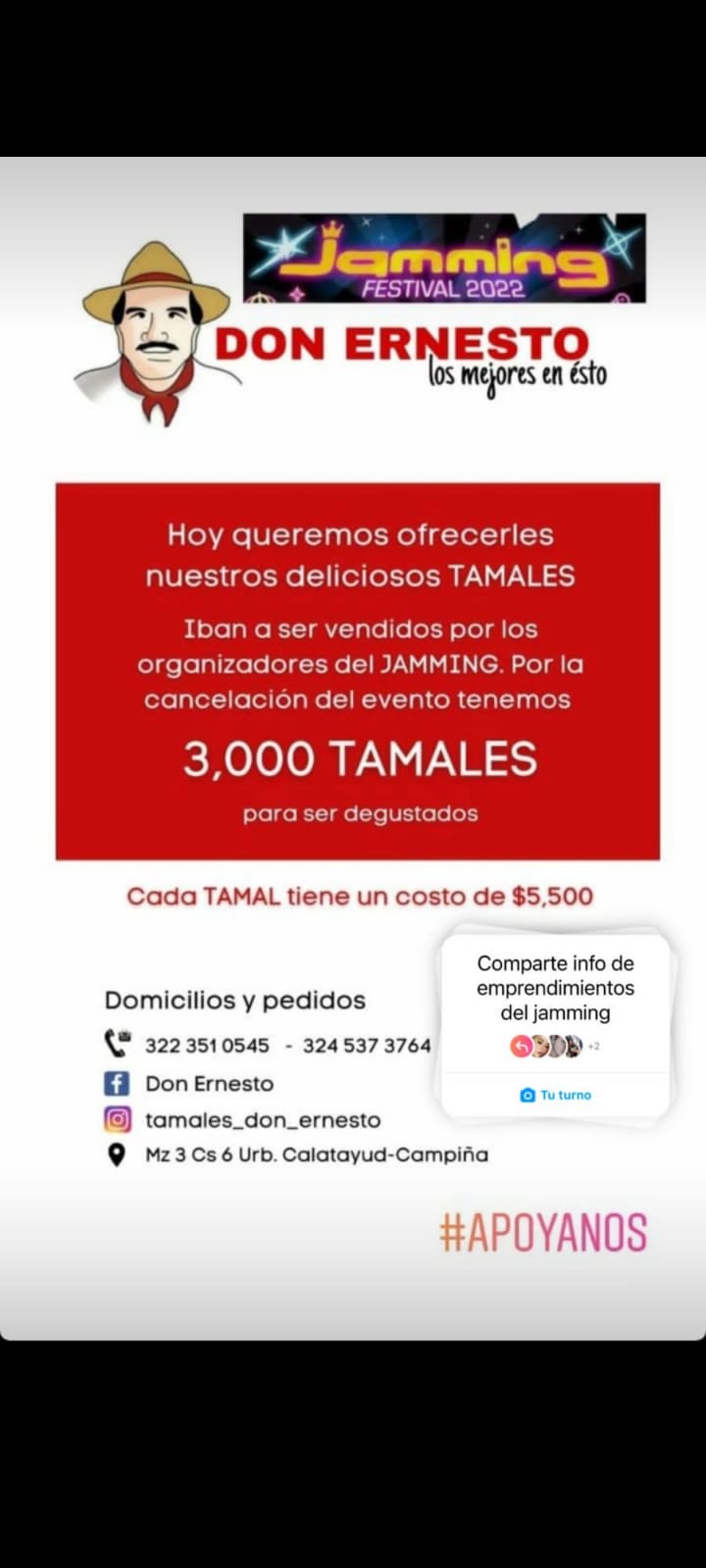Expand the +2 participants label on the sticker

point(591,1046)
